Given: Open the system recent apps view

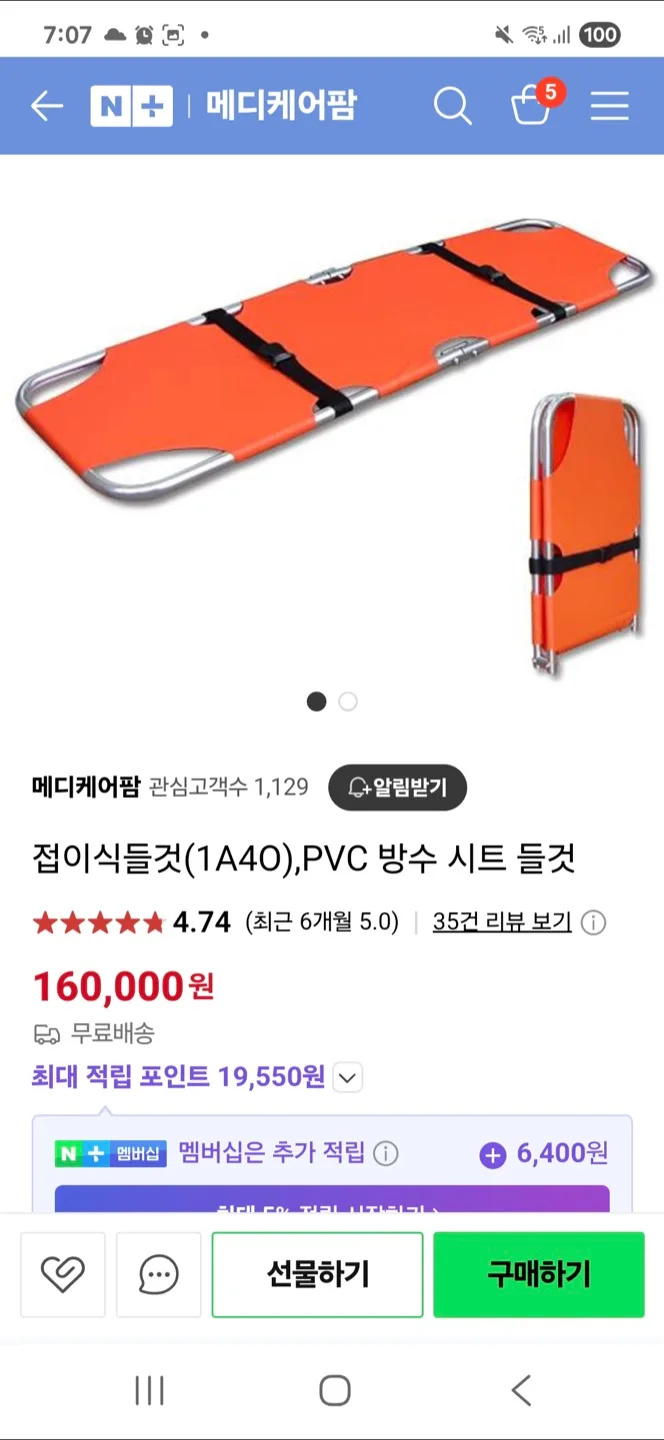Looking at the screenshot, I should tap(149, 1390).
